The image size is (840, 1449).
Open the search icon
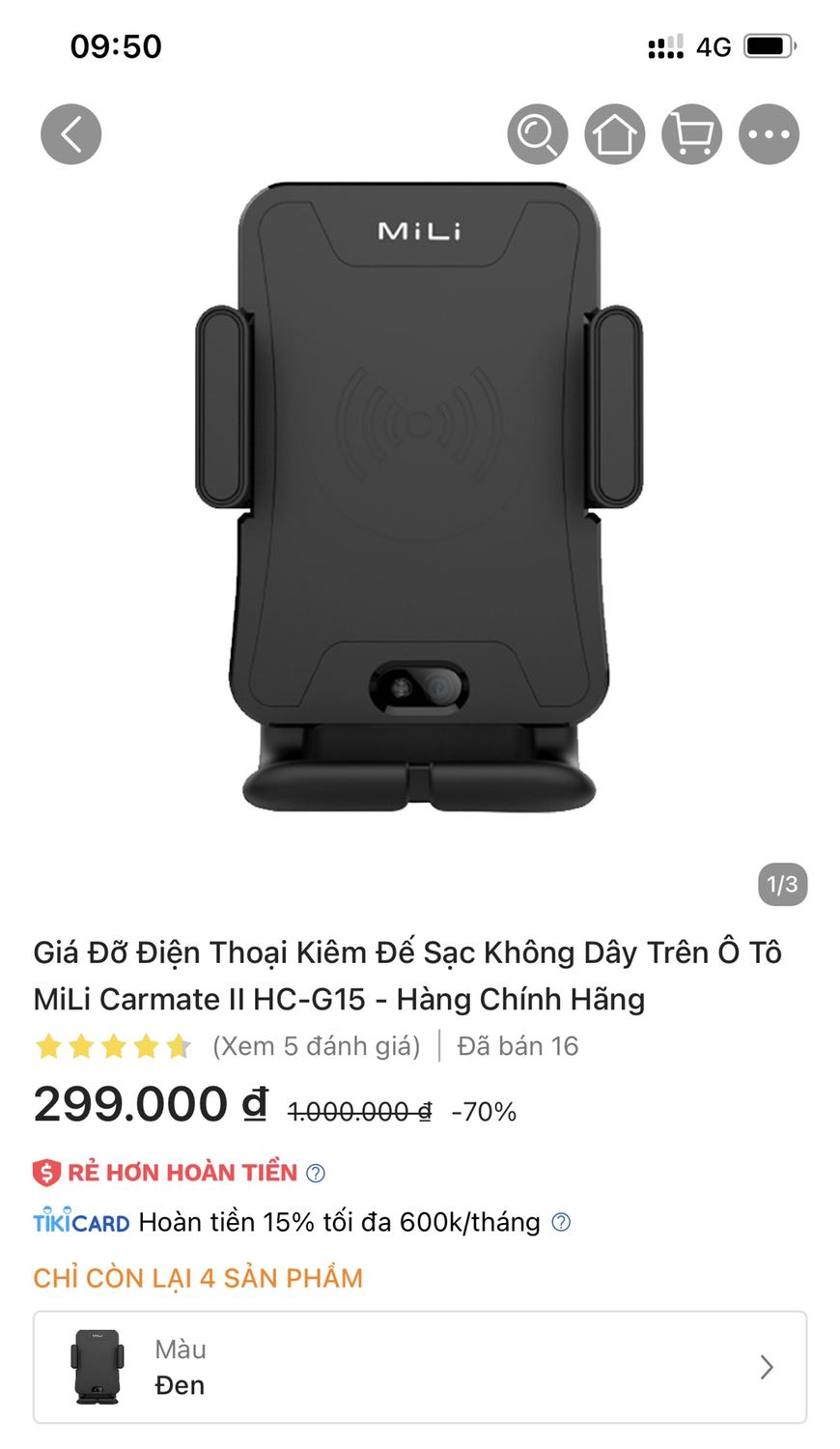[537, 133]
